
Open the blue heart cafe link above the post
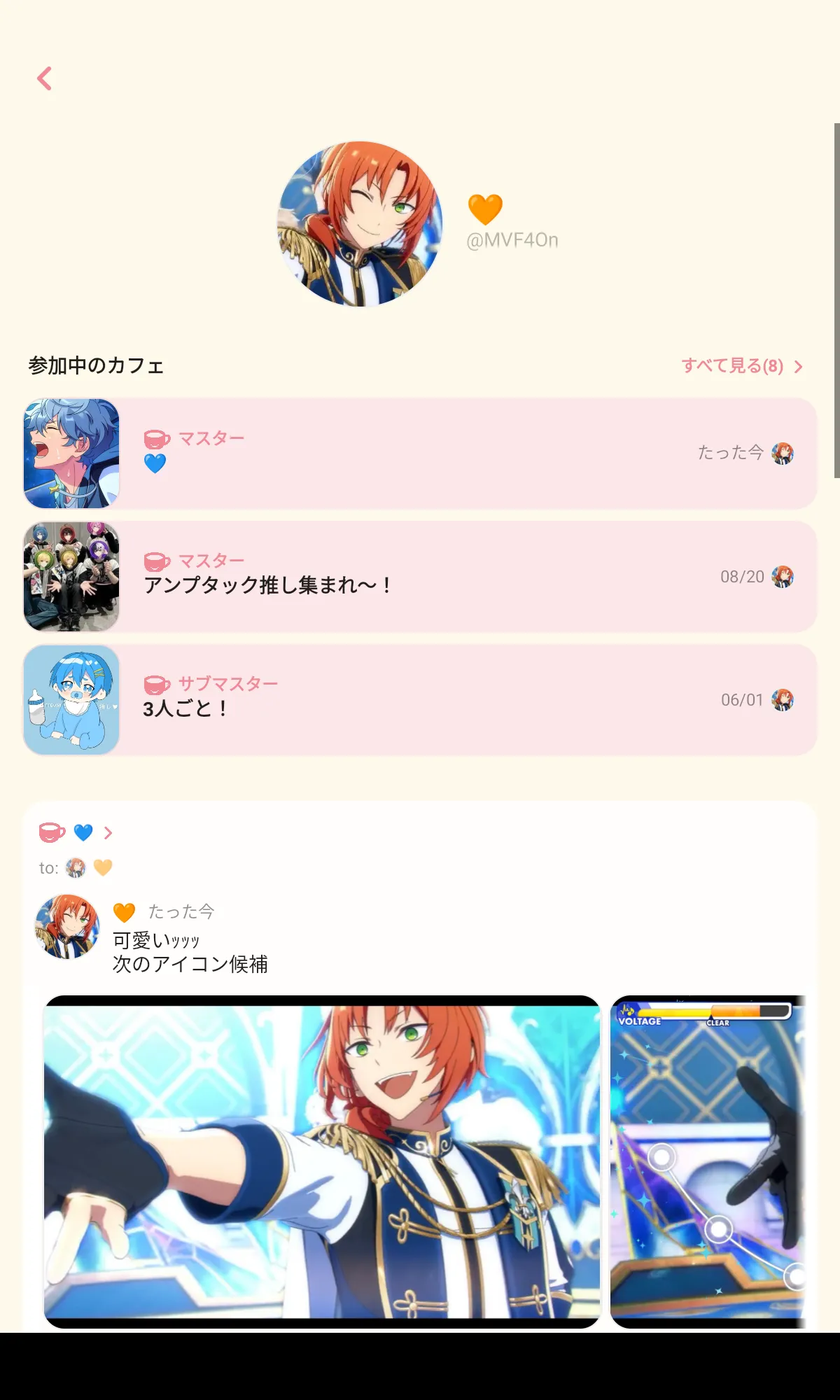click(x=76, y=832)
